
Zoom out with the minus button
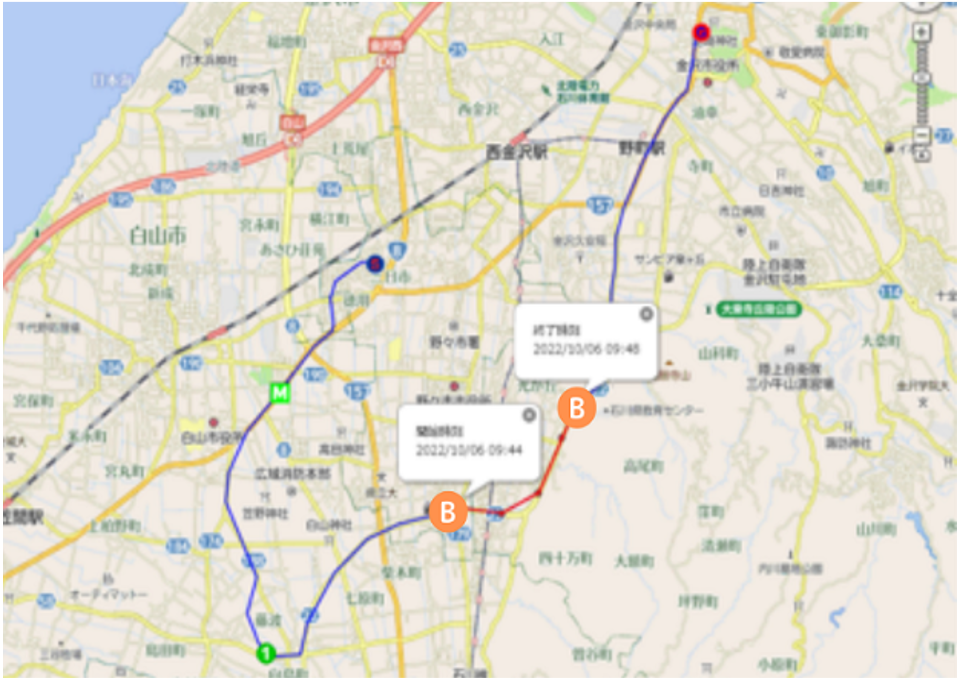pyautogui.click(x=922, y=135)
